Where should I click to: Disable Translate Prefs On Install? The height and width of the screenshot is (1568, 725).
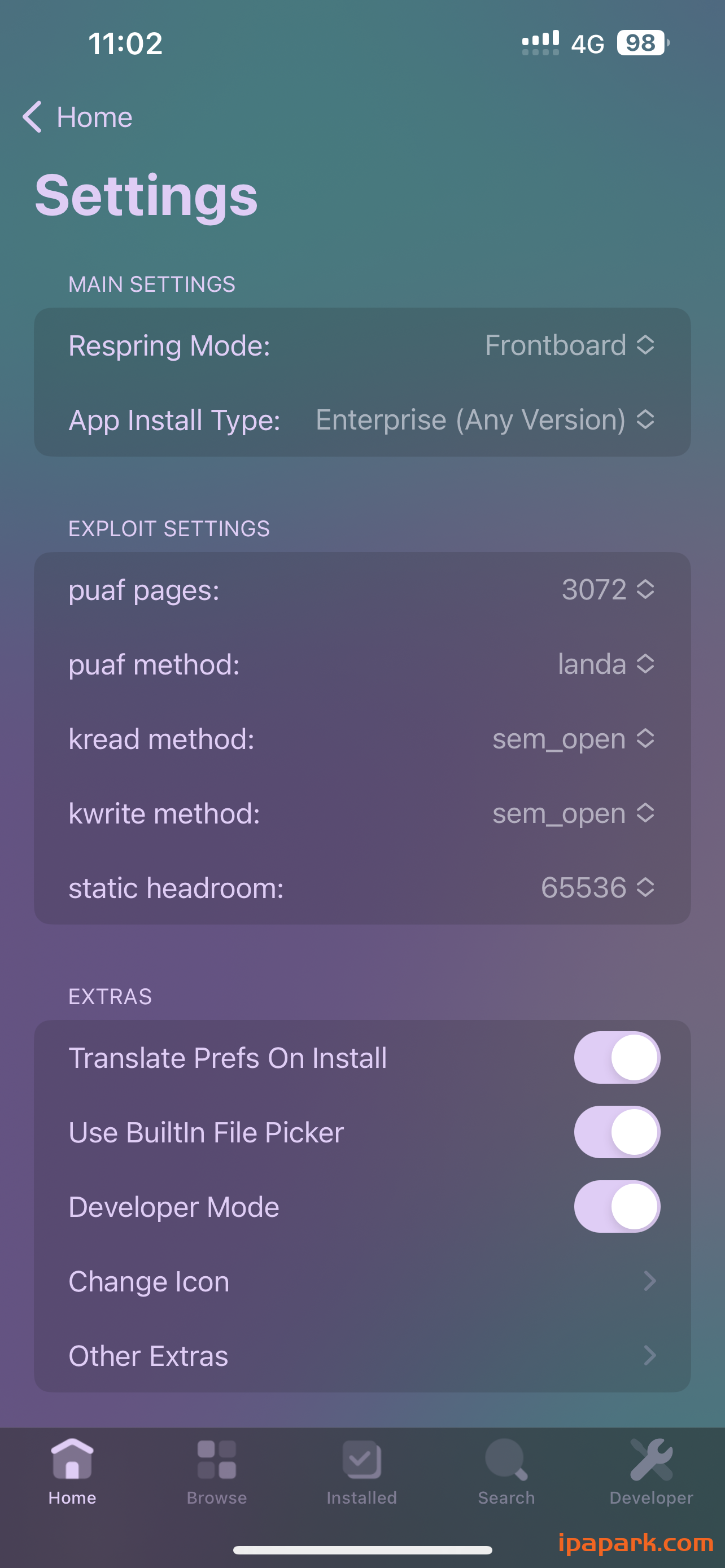(617, 1058)
